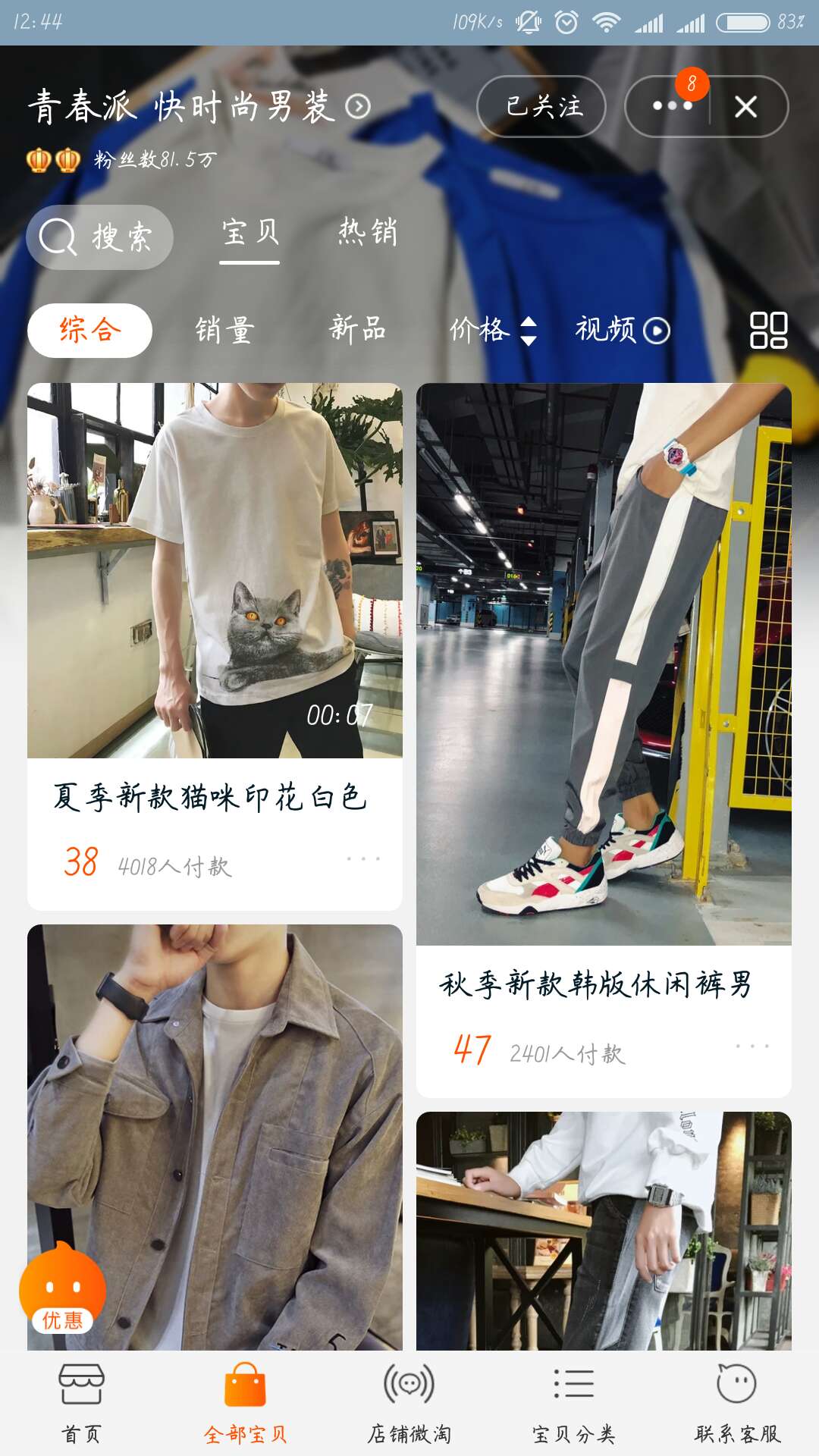Switch to the 热销 tab
Viewport: 819px width, 1456px height.
[368, 232]
